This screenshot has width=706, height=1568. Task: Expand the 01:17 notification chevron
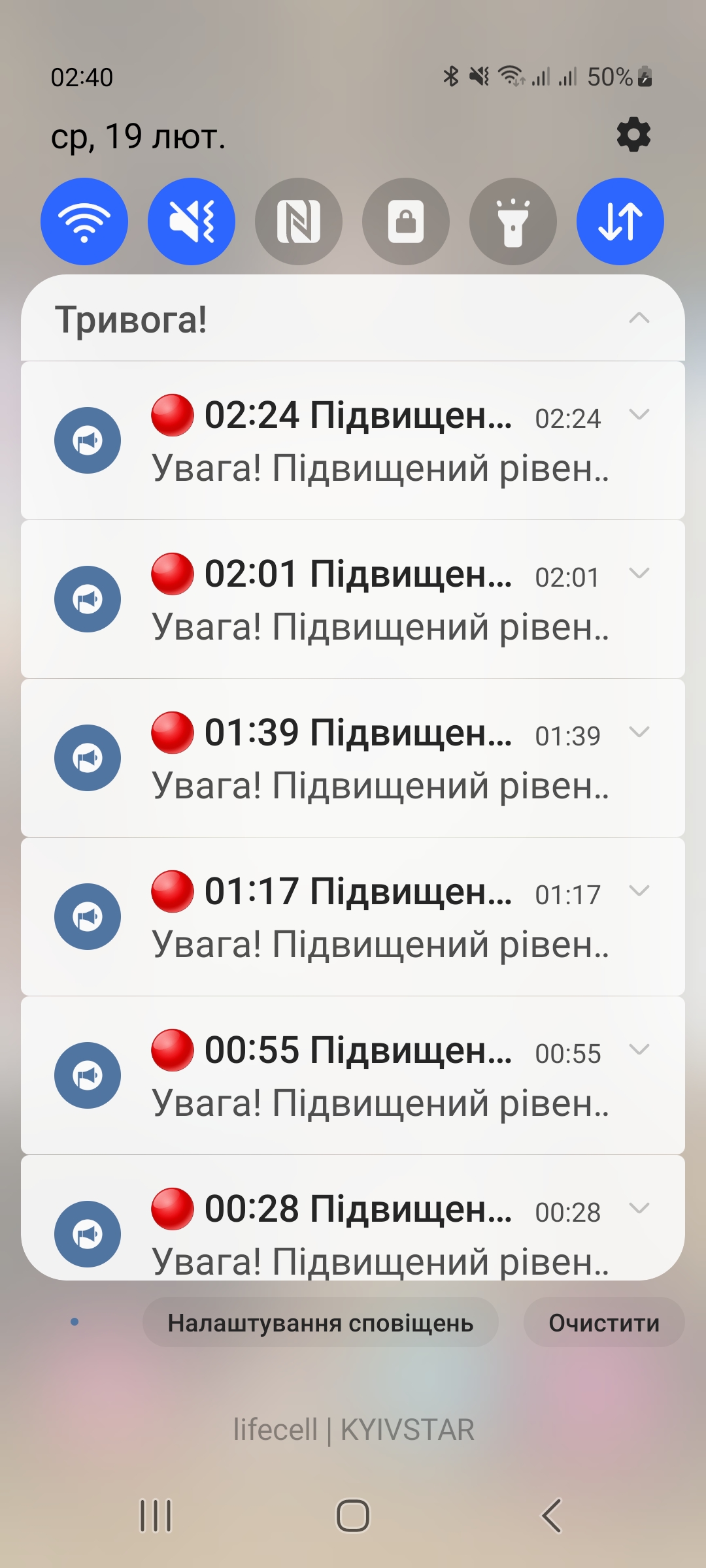(x=639, y=891)
